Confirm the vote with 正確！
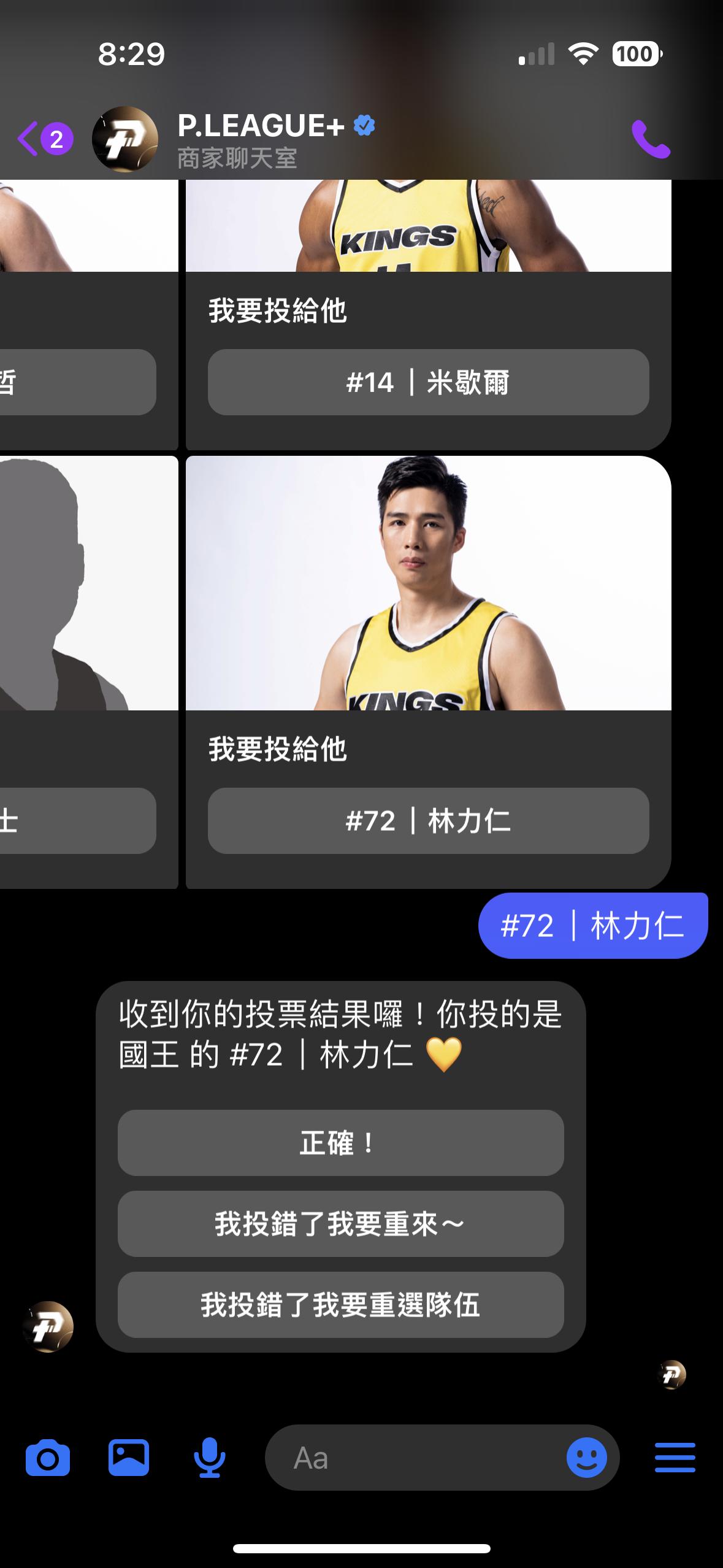 click(x=340, y=1143)
